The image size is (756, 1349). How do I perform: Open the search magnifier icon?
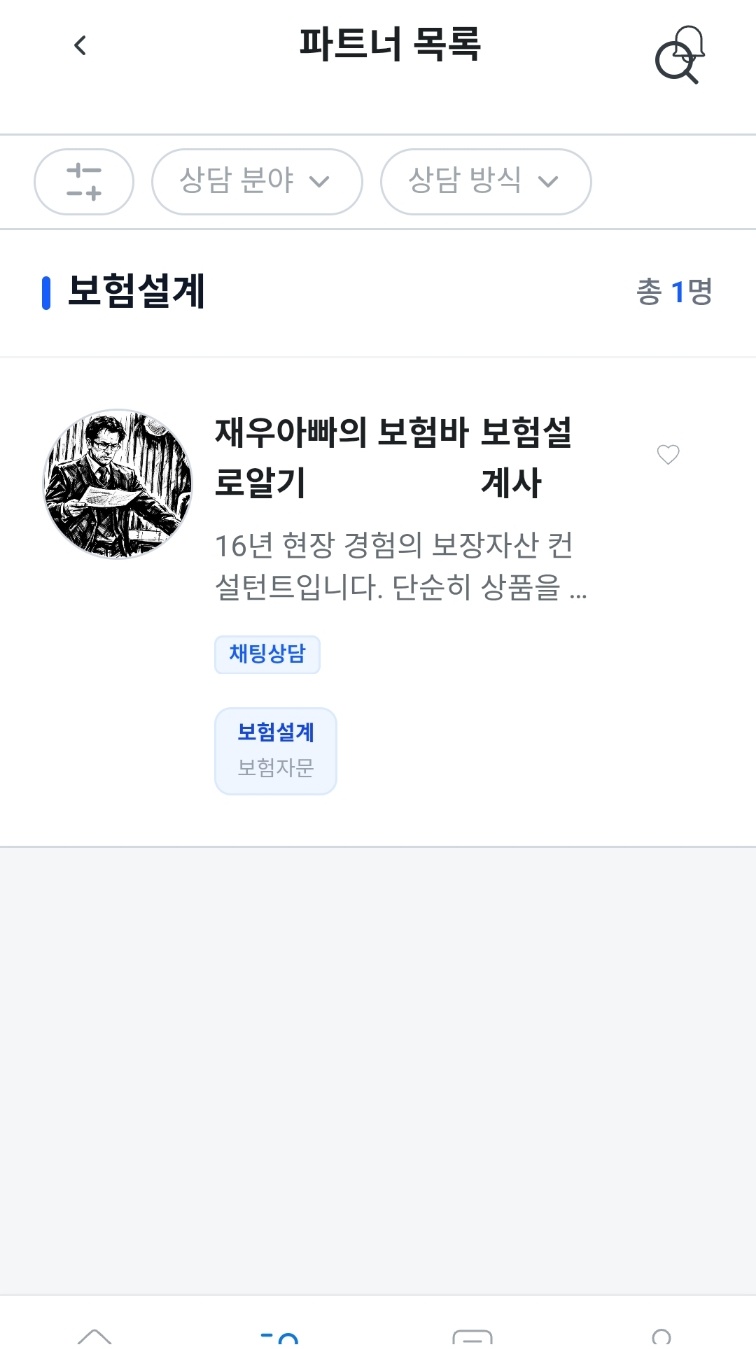coord(674,64)
